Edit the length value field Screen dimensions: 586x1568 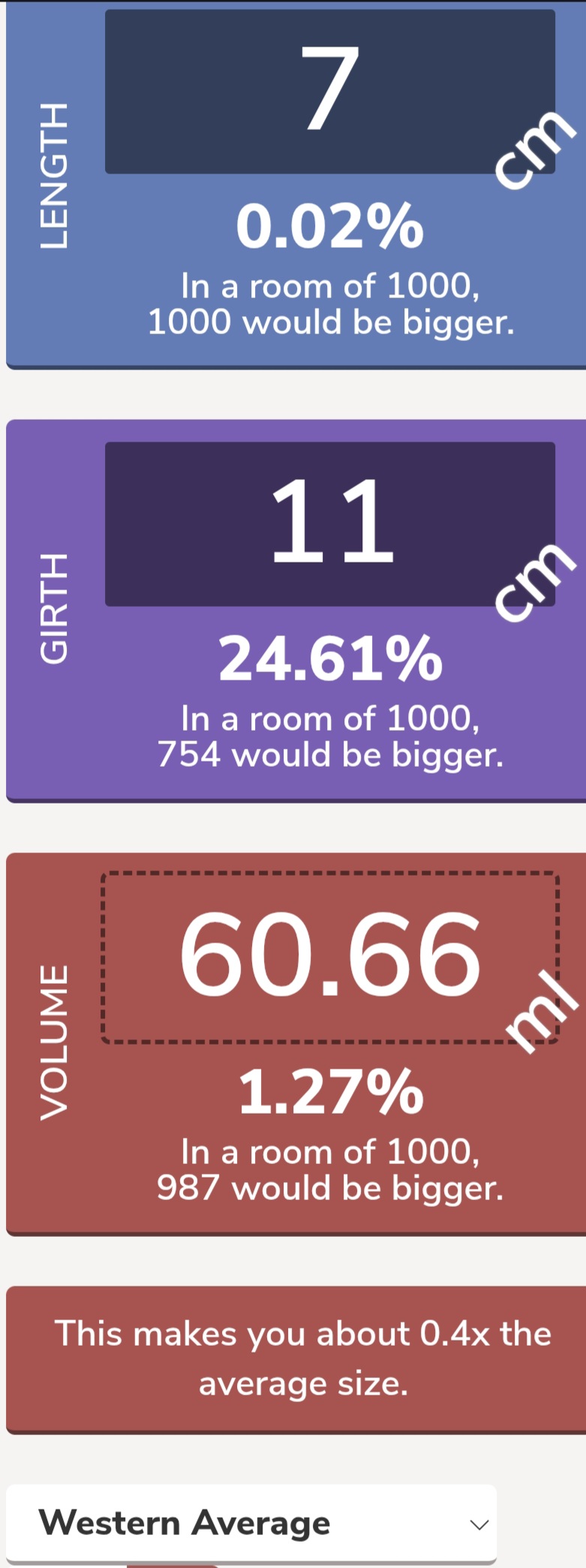coord(330,92)
